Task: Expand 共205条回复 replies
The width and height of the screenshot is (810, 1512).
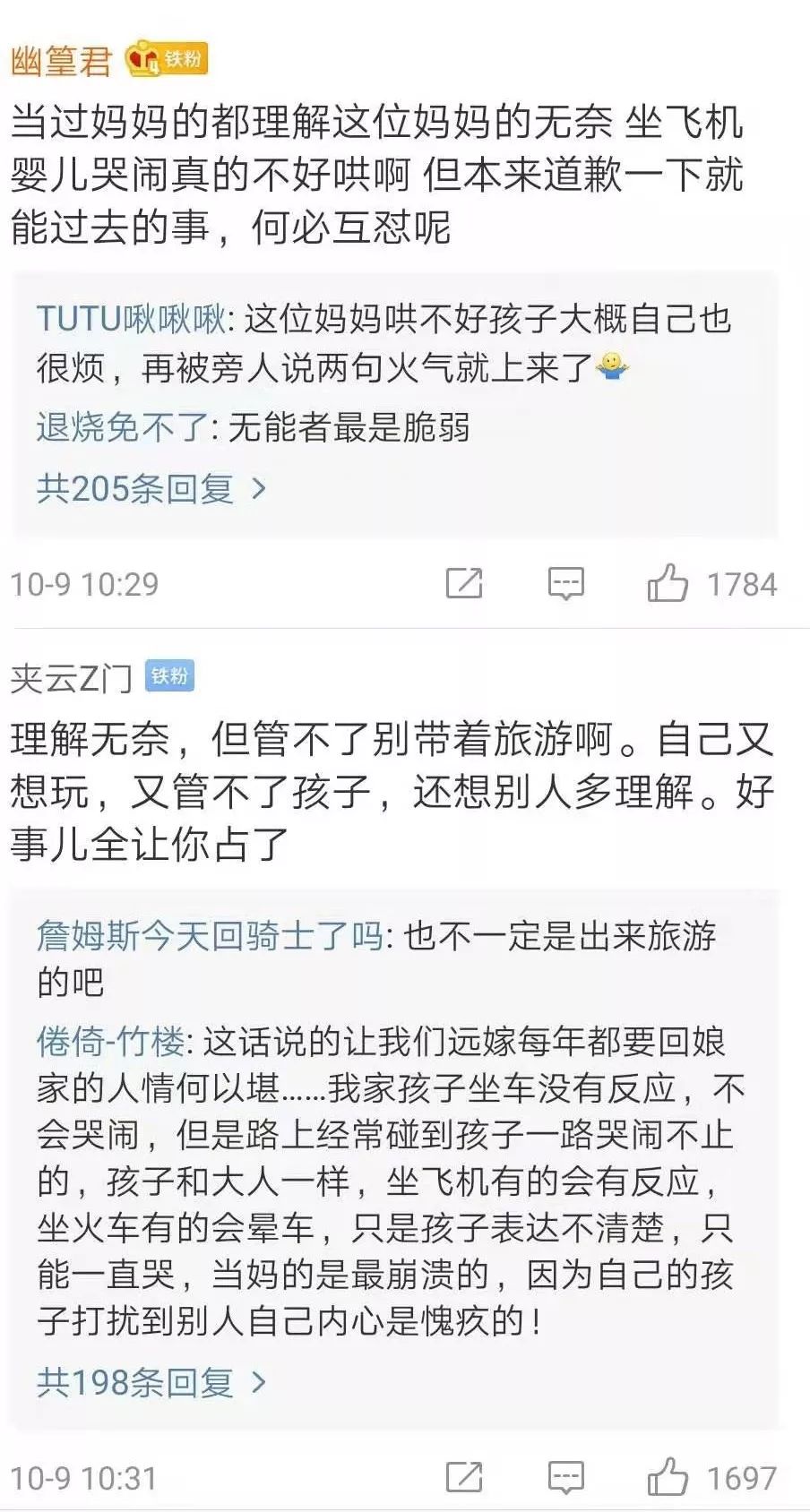Action: tap(151, 489)
